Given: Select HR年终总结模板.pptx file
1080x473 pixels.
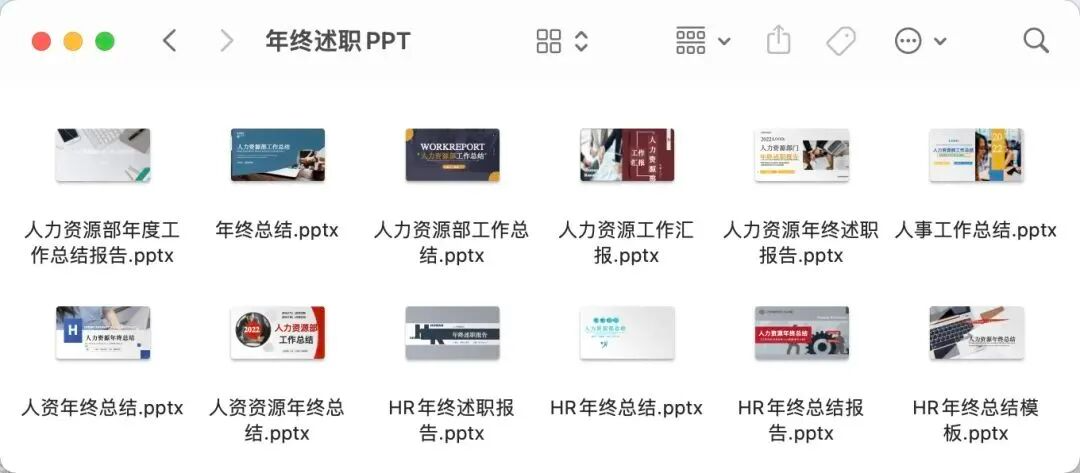Looking at the screenshot, I should pyautogui.click(x=976, y=333).
